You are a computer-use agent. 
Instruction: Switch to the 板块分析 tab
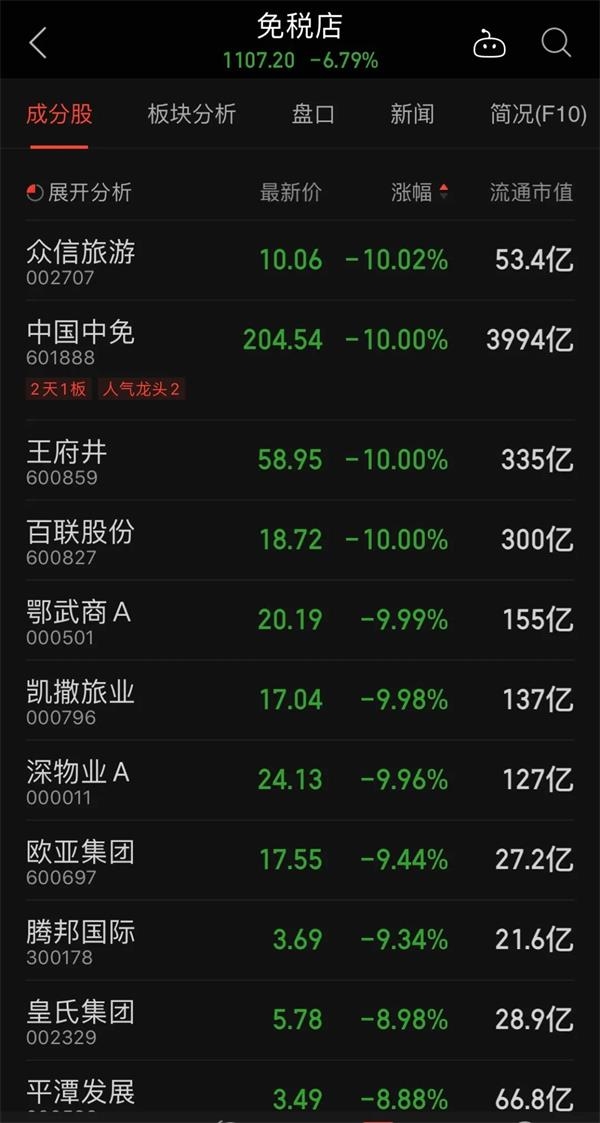tap(191, 114)
